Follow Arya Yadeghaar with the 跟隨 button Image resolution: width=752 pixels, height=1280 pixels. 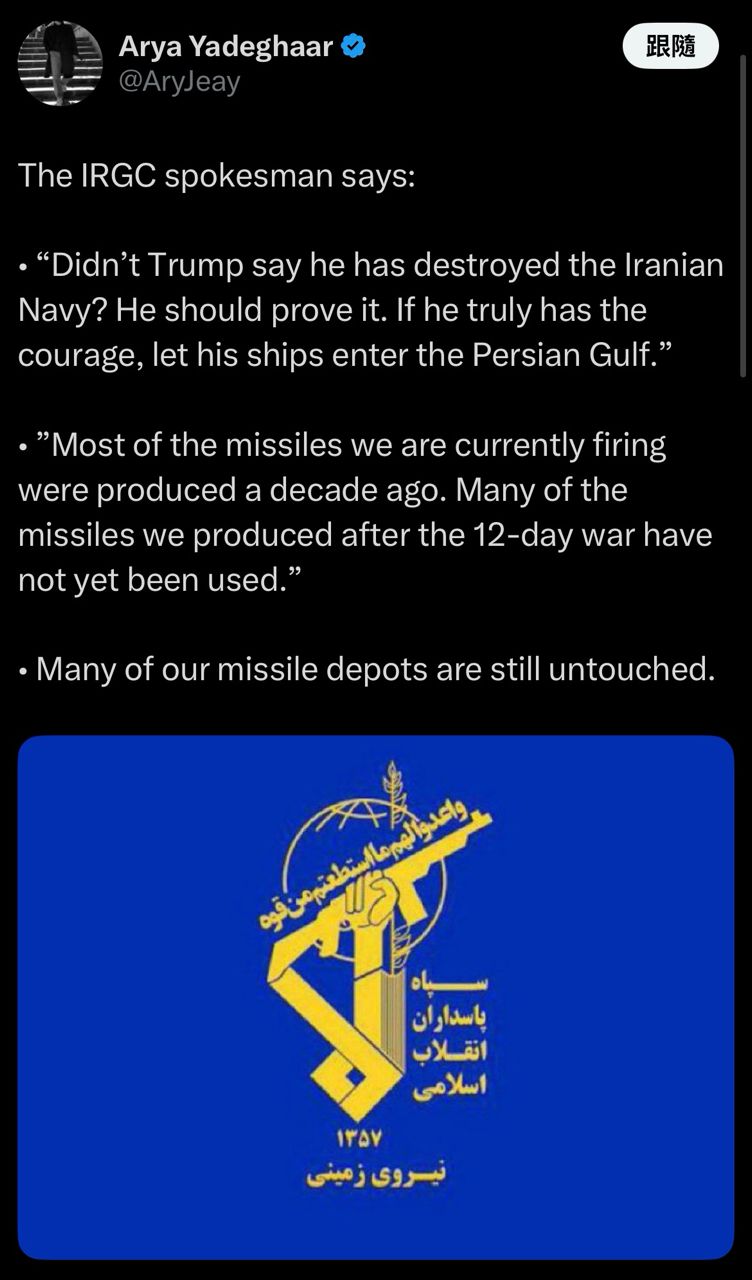670,47
